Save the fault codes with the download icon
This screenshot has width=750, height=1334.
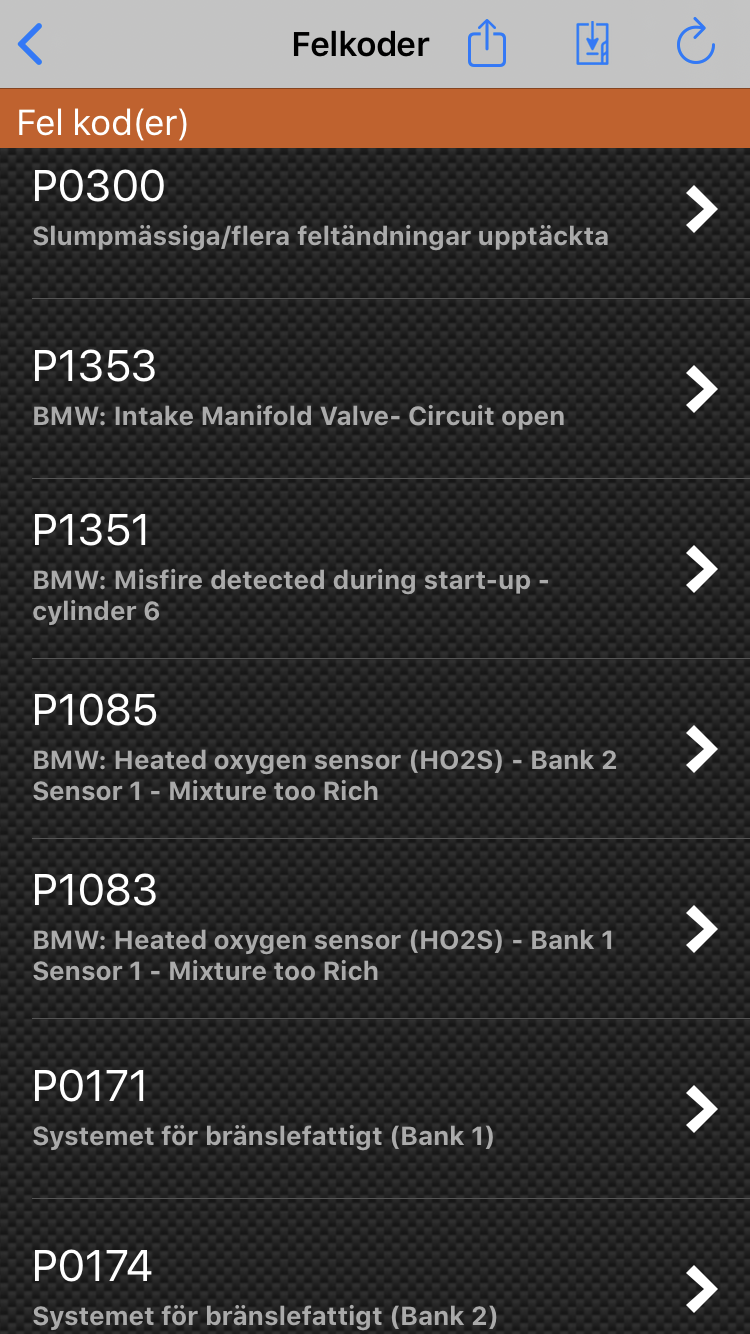592,45
